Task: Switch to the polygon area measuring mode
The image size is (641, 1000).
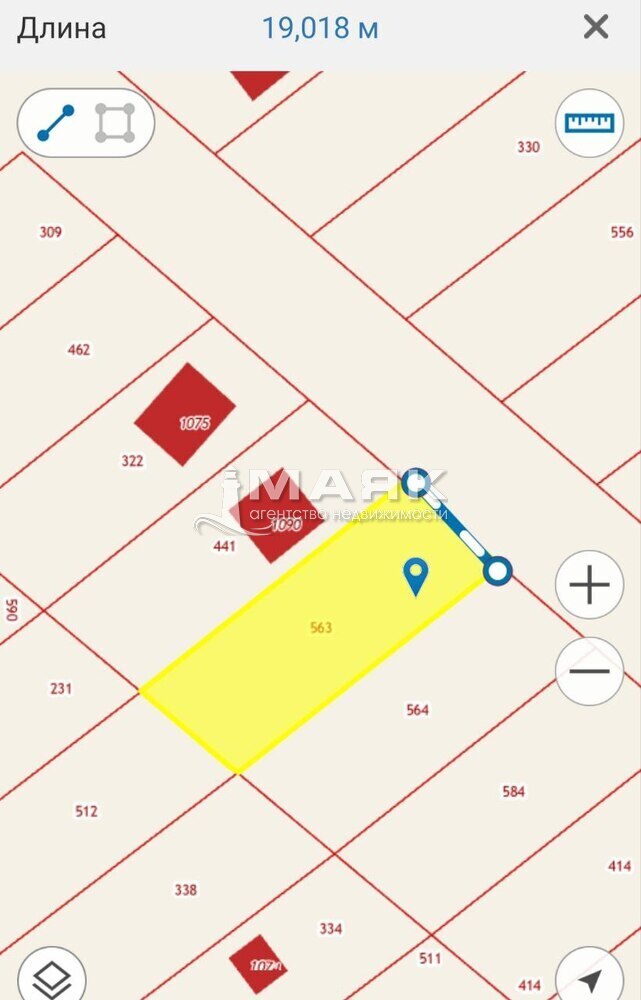Action: [115, 123]
